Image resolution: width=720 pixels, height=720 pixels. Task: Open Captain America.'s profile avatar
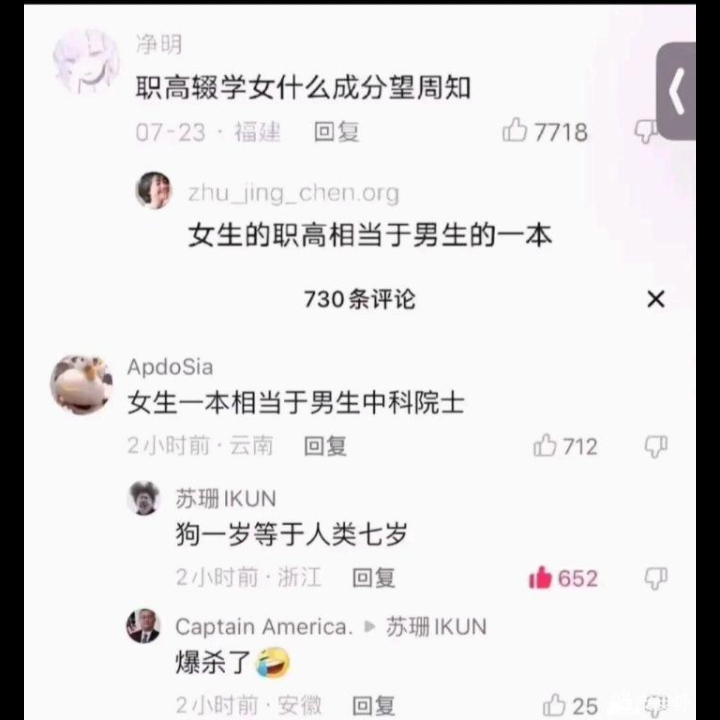click(x=144, y=626)
